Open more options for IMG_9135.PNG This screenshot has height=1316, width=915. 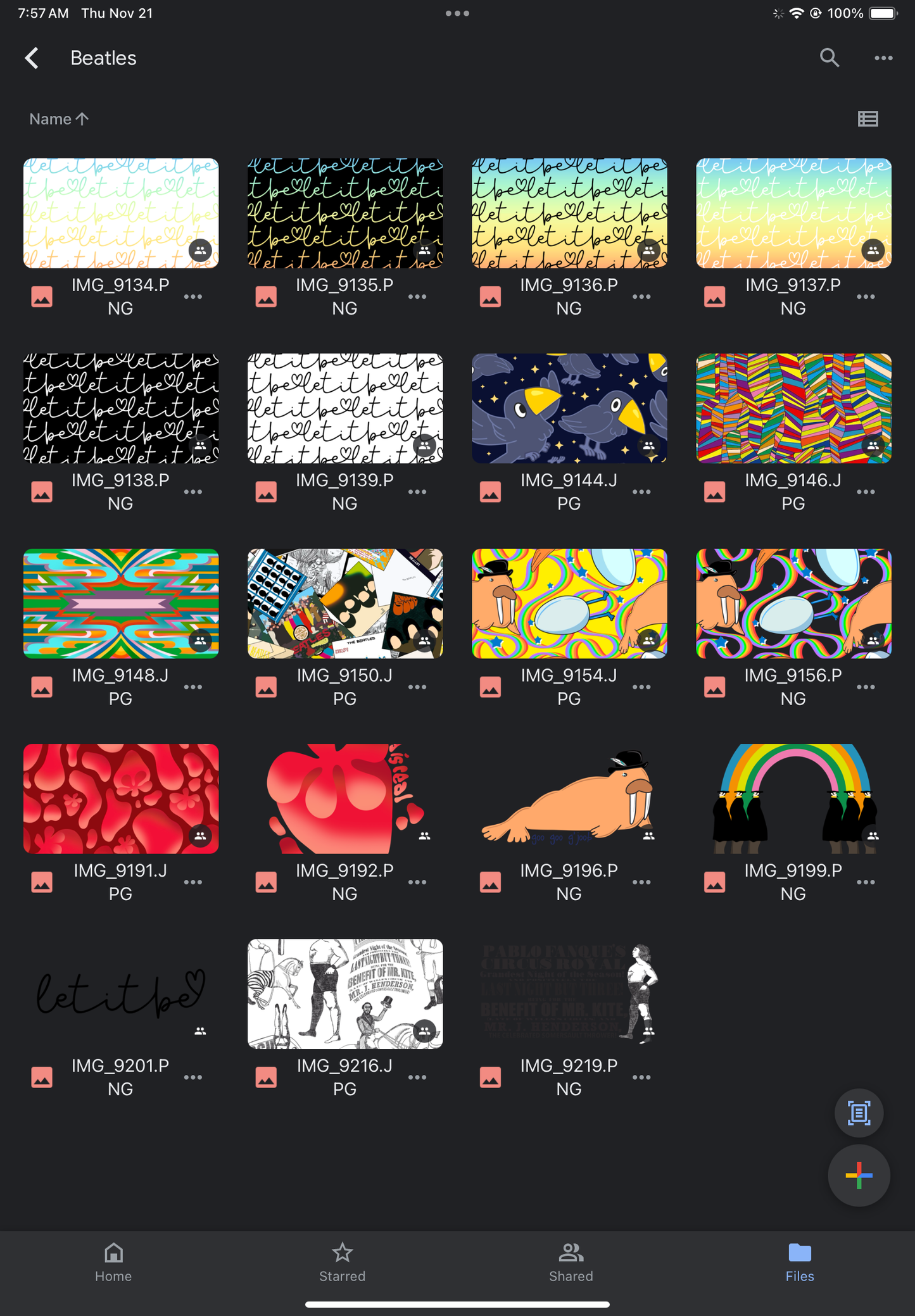pos(417,297)
